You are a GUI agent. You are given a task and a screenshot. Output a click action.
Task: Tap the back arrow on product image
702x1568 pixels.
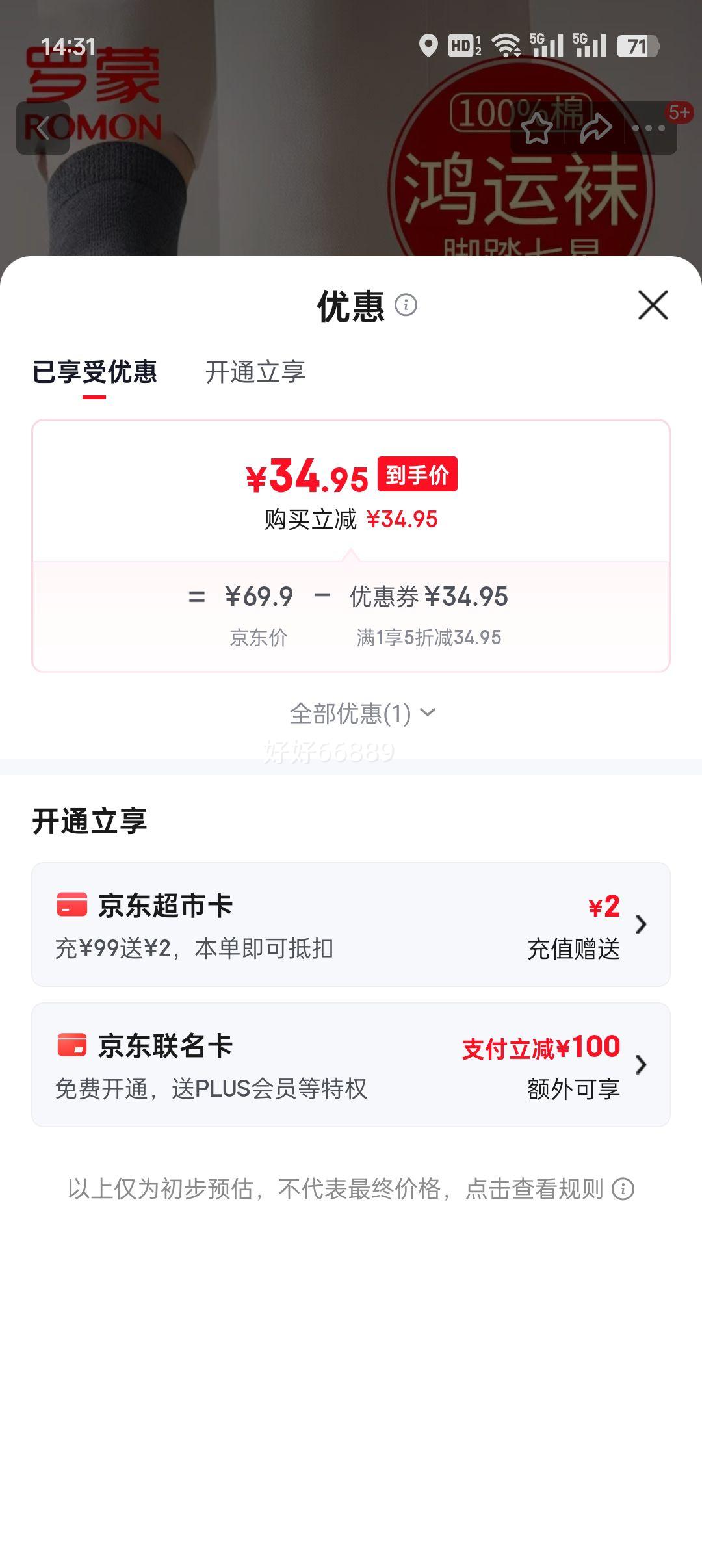43,128
